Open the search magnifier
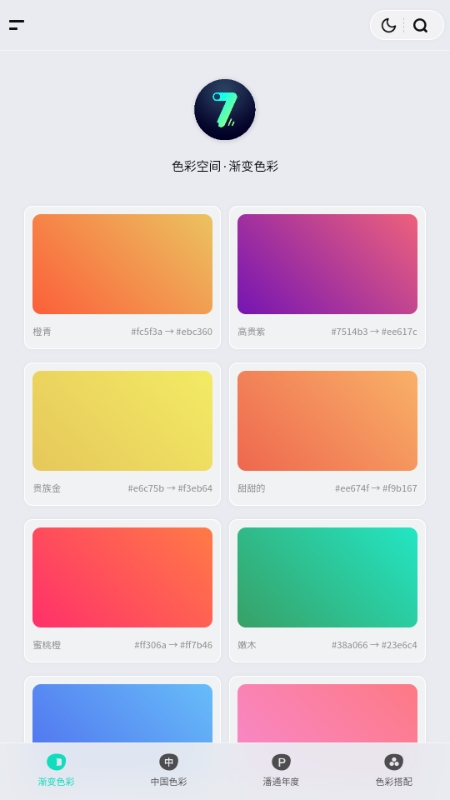This screenshot has width=450, height=800. coord(420,25)
